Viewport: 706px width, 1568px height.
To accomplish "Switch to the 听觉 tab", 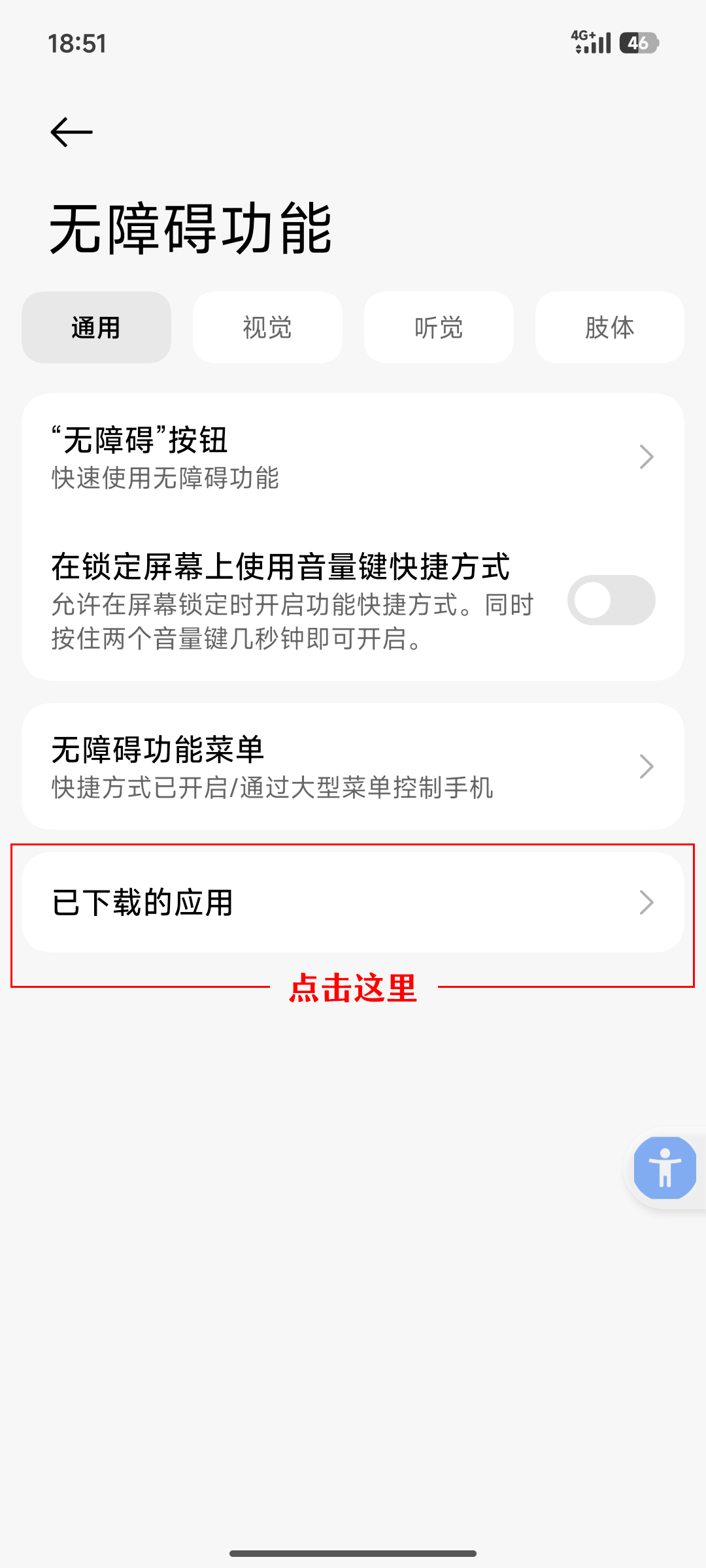I will (x=439, y=327).
